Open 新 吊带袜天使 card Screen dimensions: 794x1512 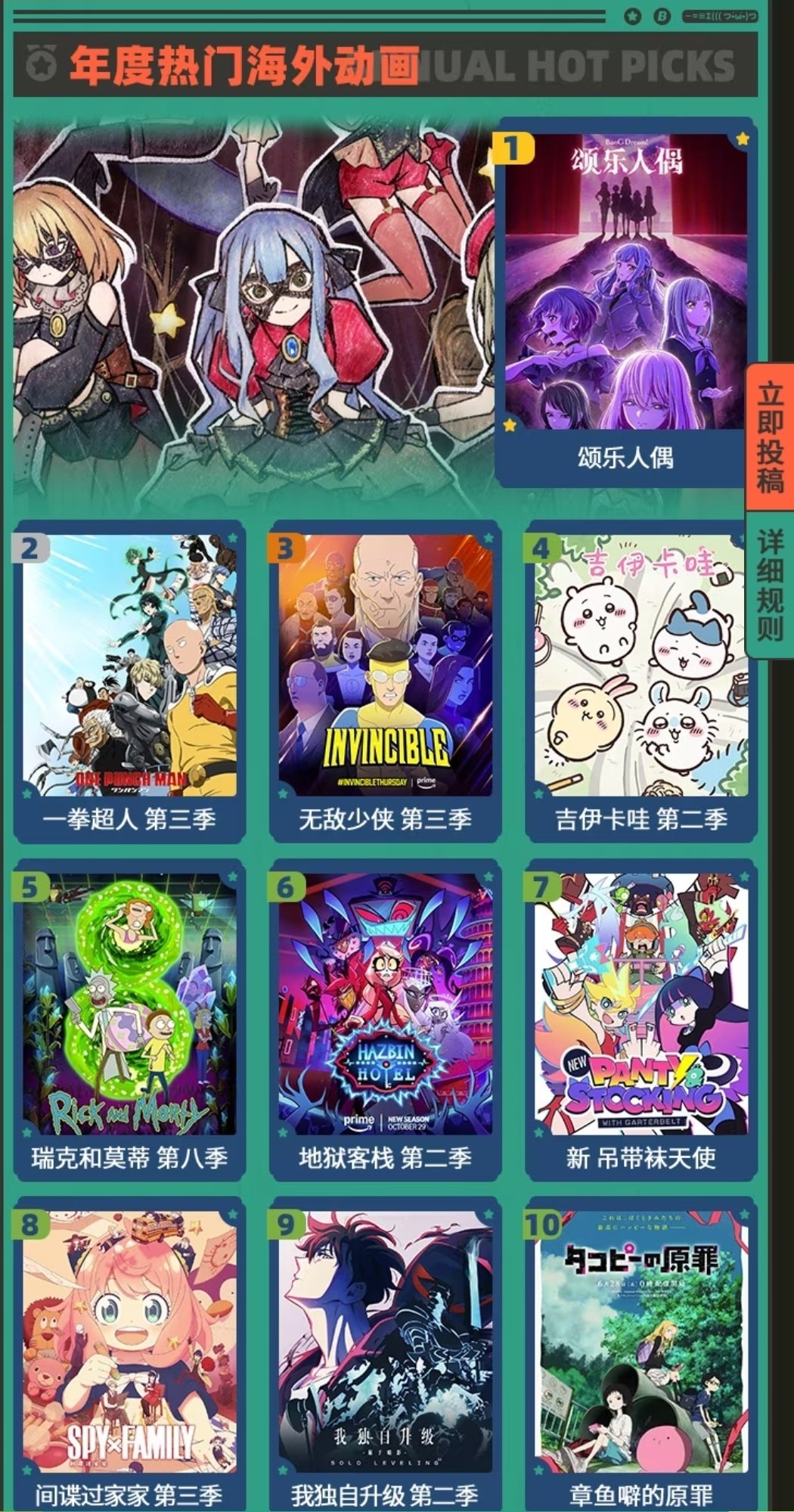tap(641, 1006)
